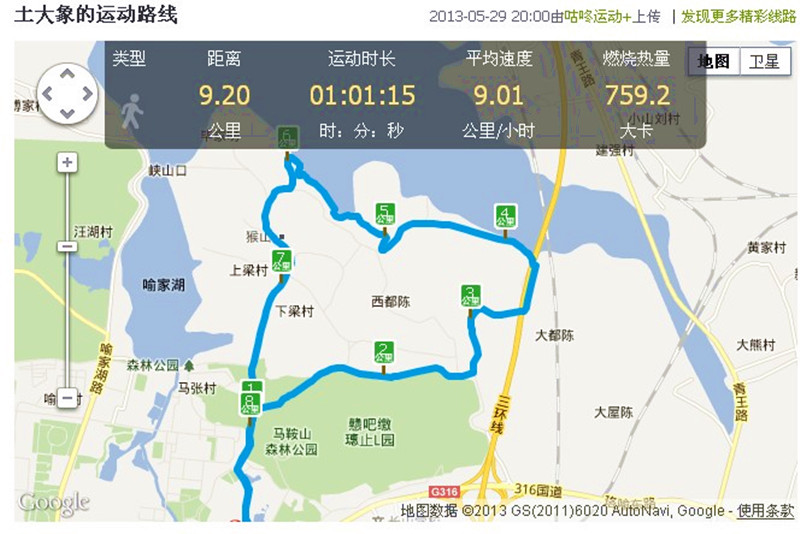
Task: Zoom in with the plus button
Action: 67,162
